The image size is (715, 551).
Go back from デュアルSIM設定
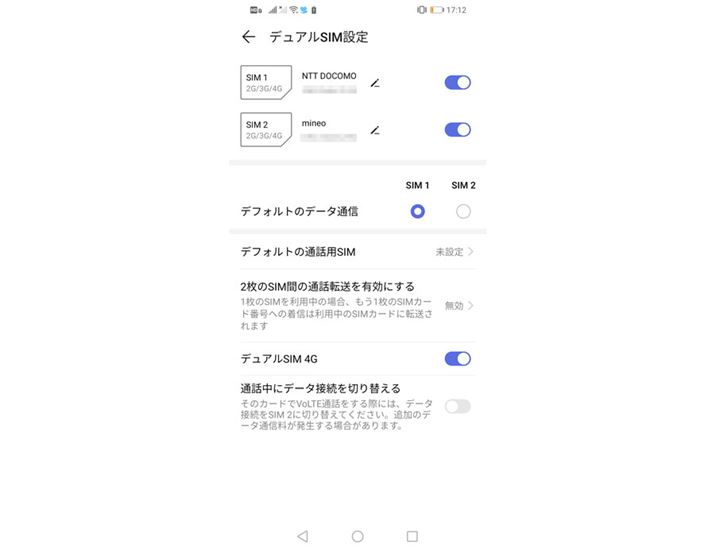(x=249, y=37)
